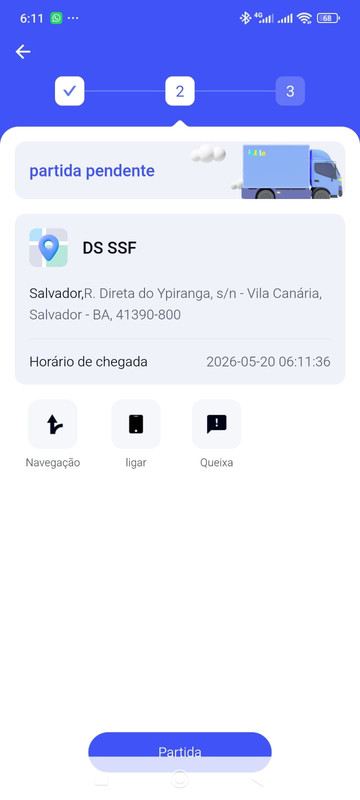Open Navegação to the destination
The height and width of the screenshot is (800, 360).
point(53,424)
